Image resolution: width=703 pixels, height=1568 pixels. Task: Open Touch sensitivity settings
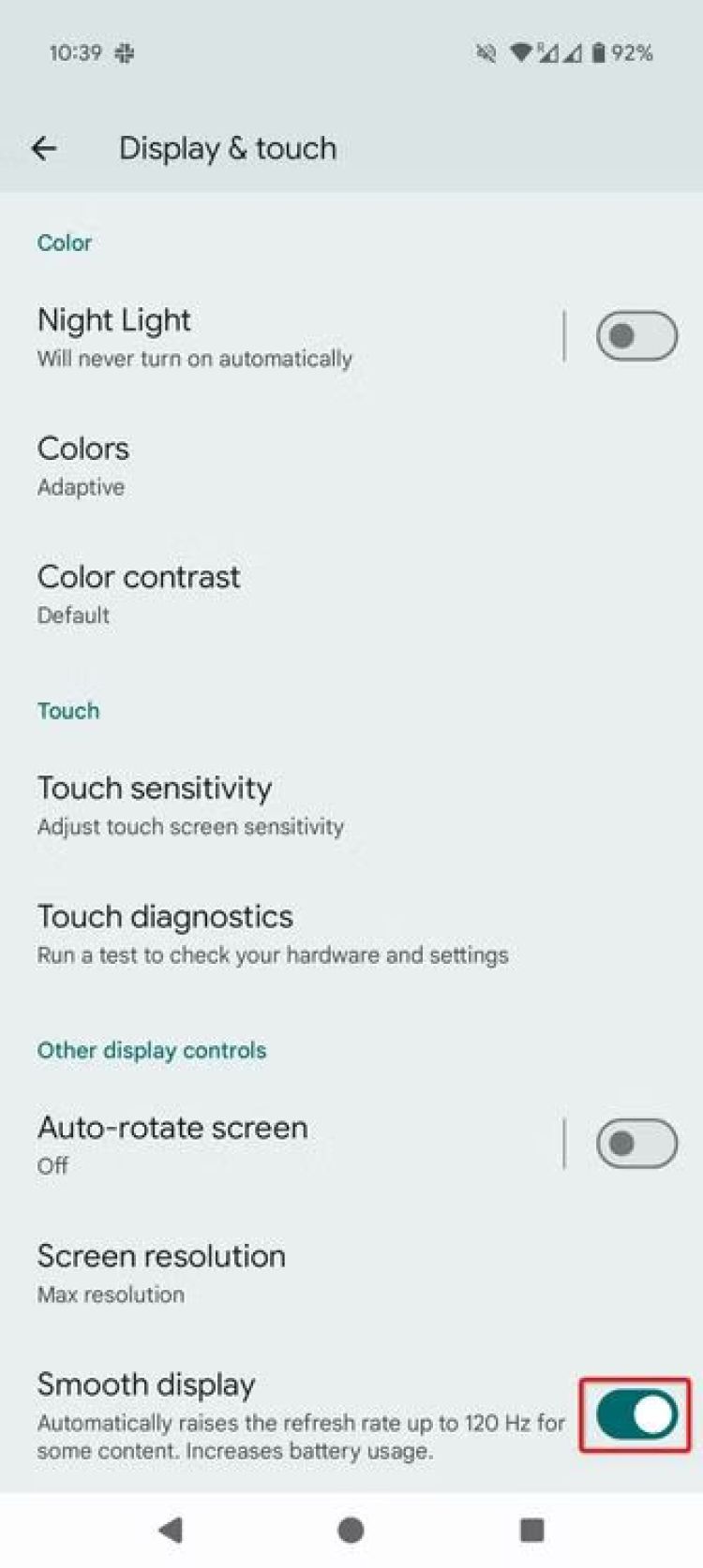[x=281, y=805]
